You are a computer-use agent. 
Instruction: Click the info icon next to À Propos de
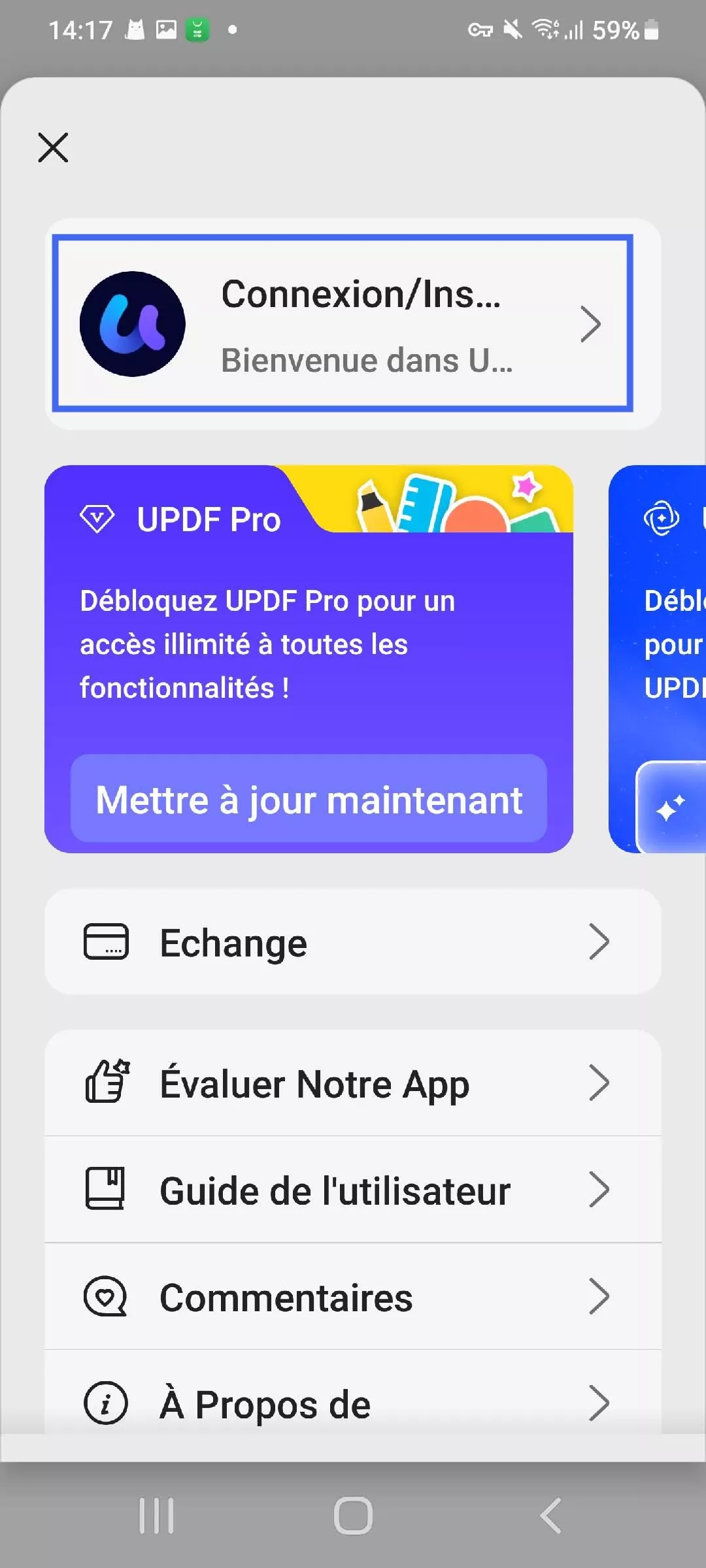(107, 1403)
